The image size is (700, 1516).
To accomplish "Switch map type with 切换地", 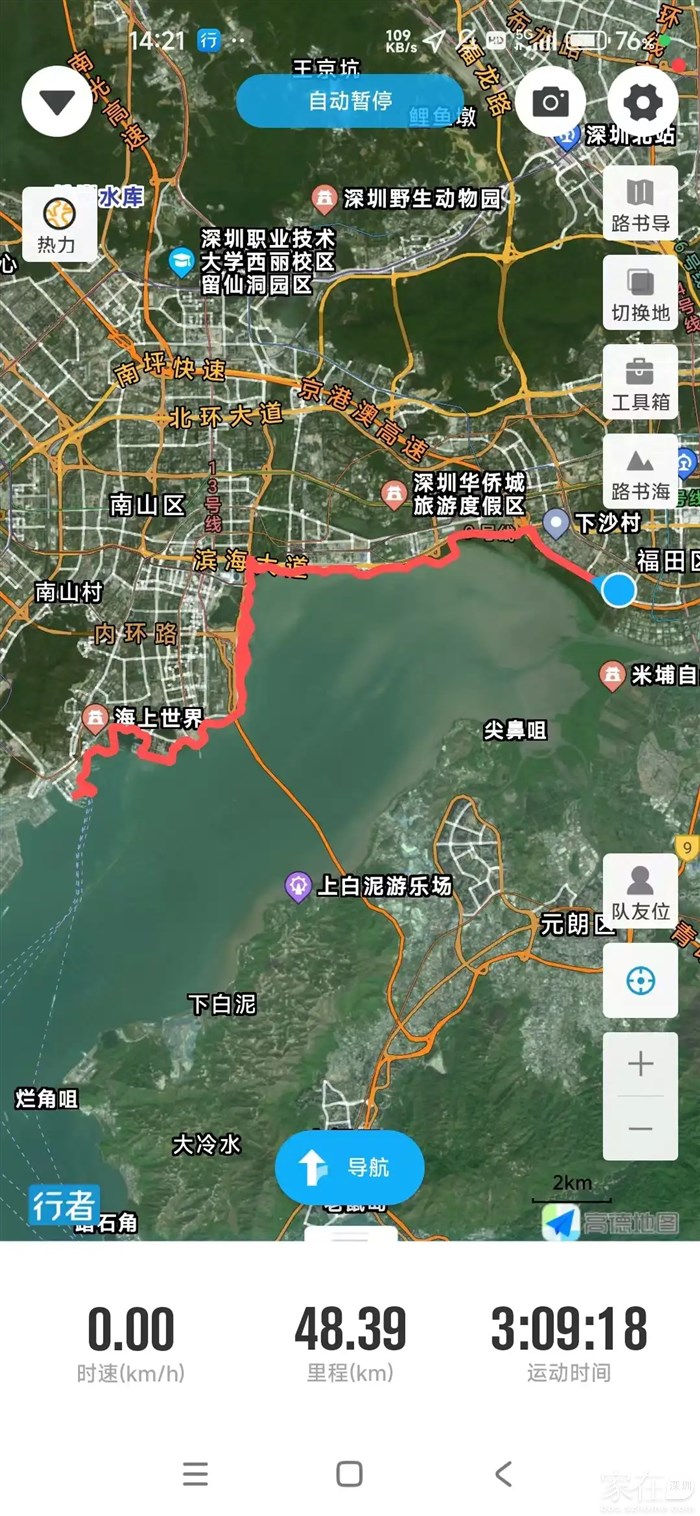I will 640,293.
